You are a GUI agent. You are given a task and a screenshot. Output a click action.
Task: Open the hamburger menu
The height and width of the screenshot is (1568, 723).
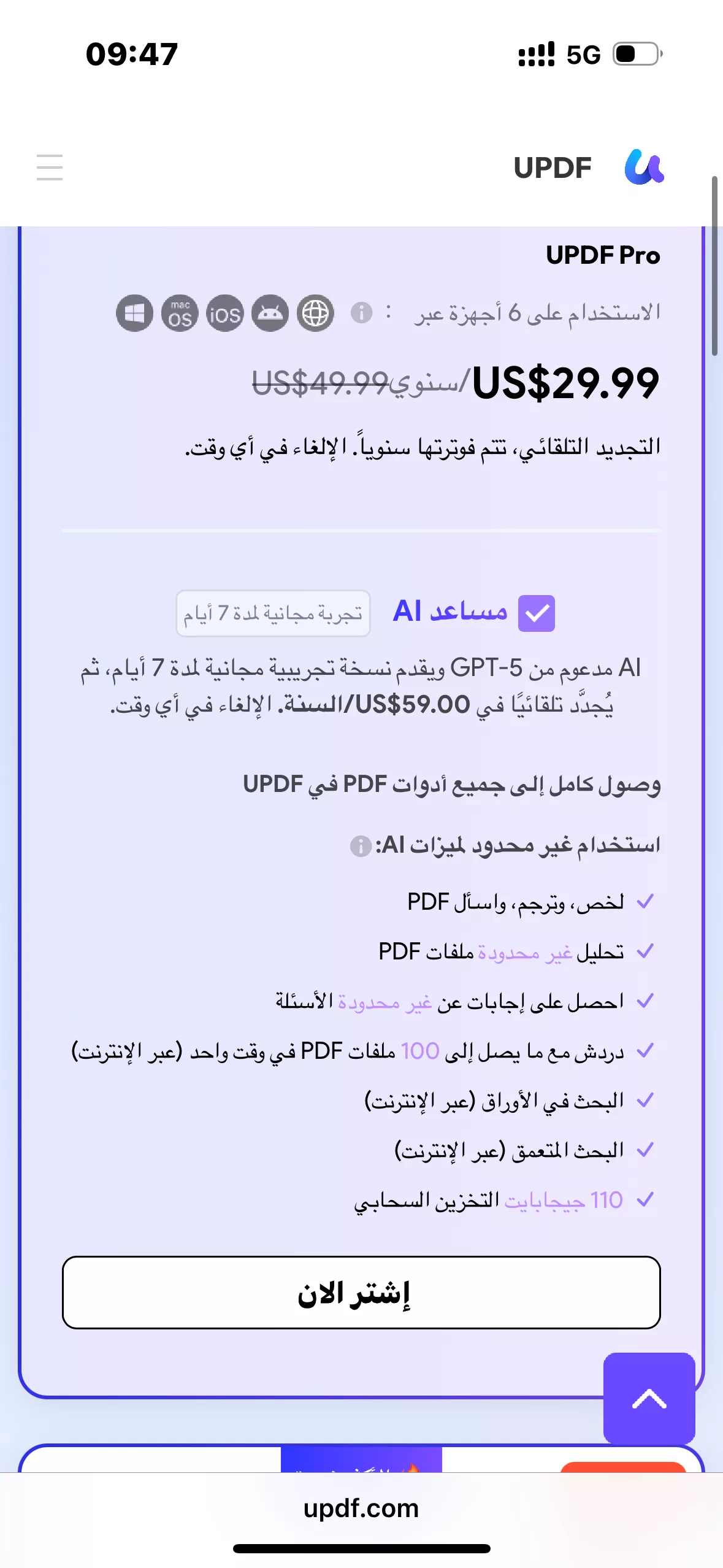pyautogui.click(x=50, y=167)
